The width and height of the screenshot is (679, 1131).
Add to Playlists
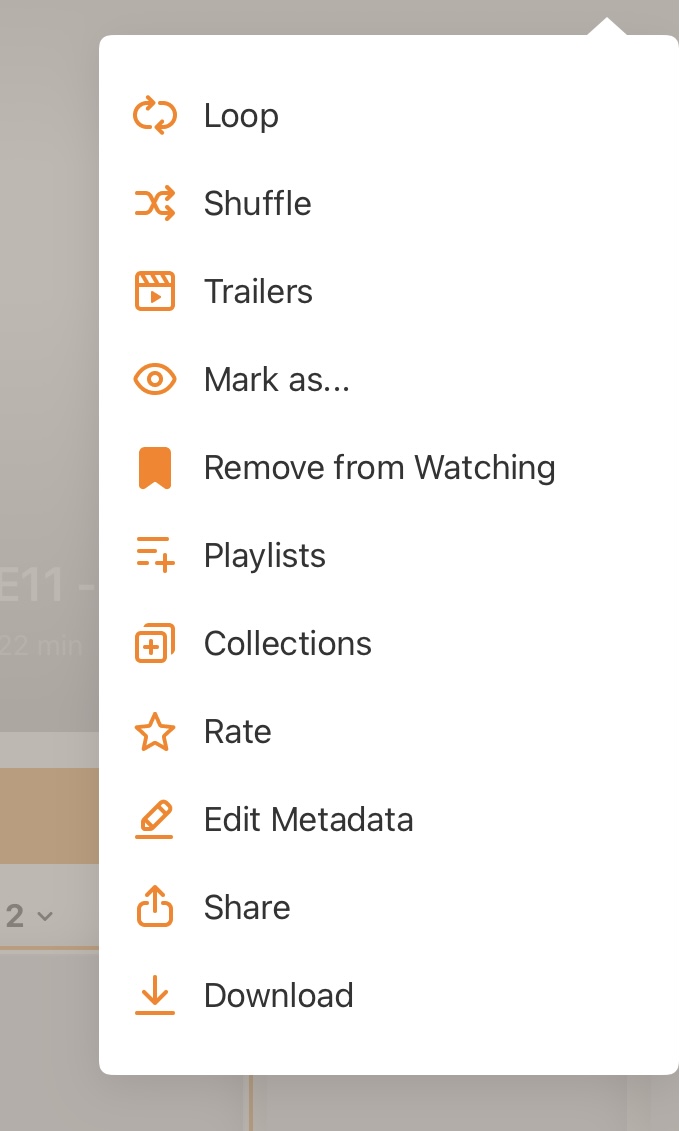264,556
